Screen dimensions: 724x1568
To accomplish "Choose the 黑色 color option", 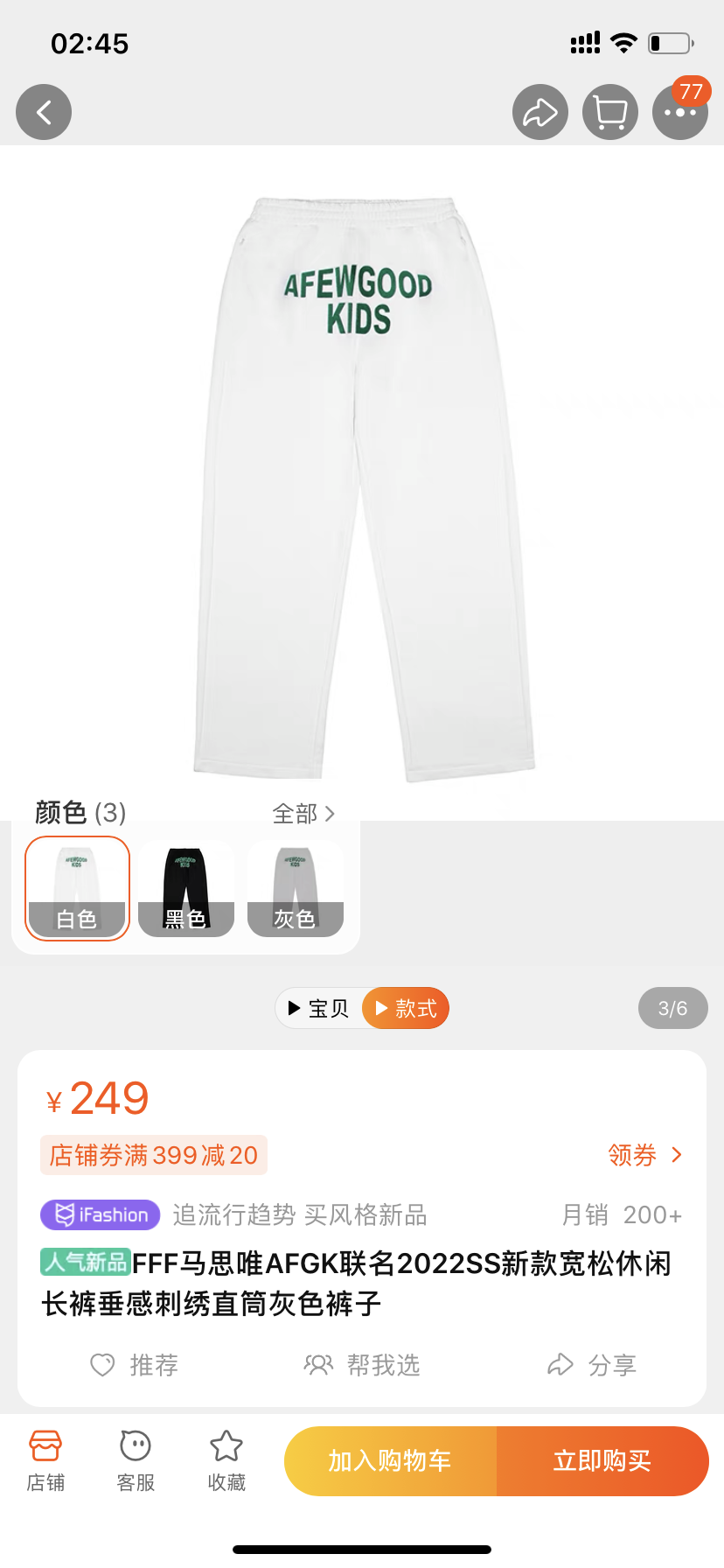I will (186, 888).
